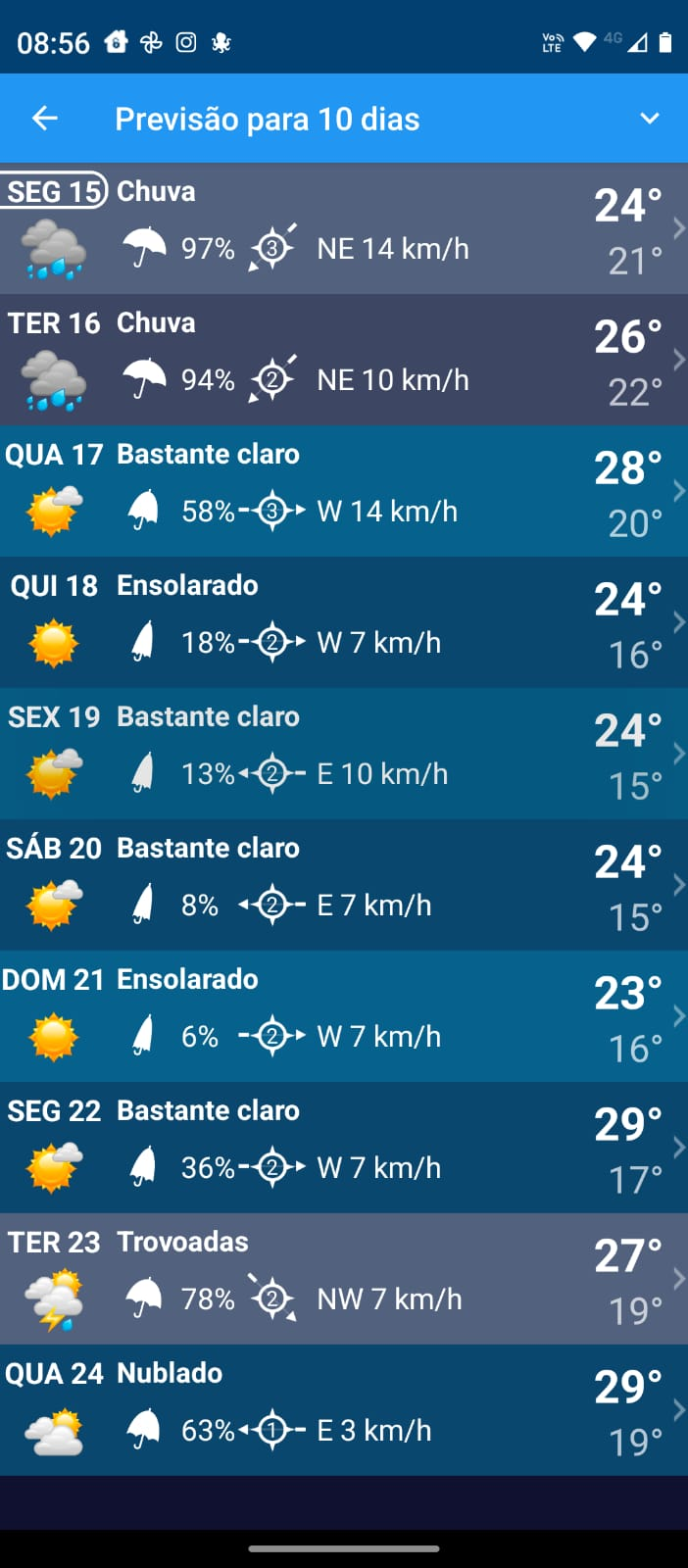Go back using the arrow icon
Viewport: 688px width, 1568px height.
45,119
